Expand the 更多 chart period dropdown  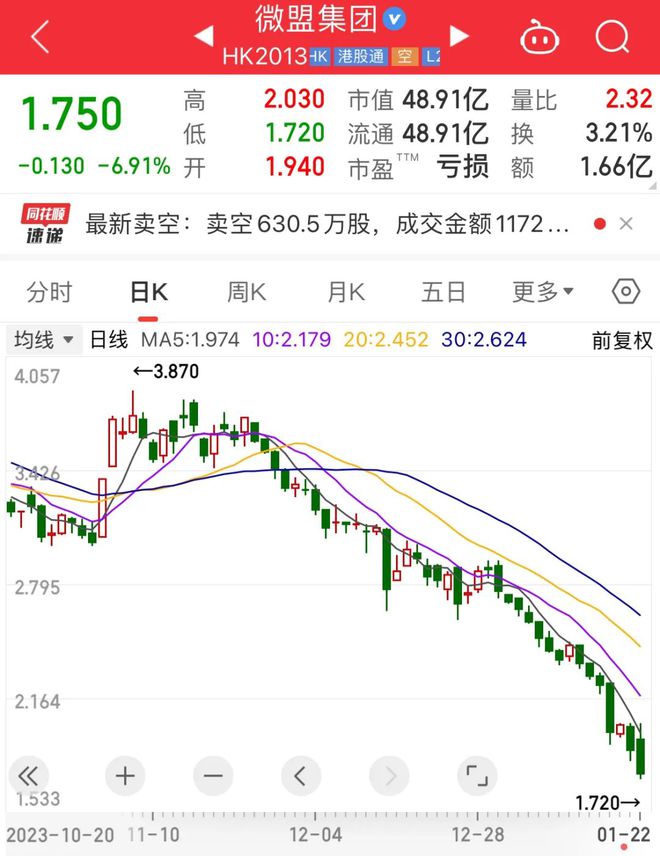543,292
